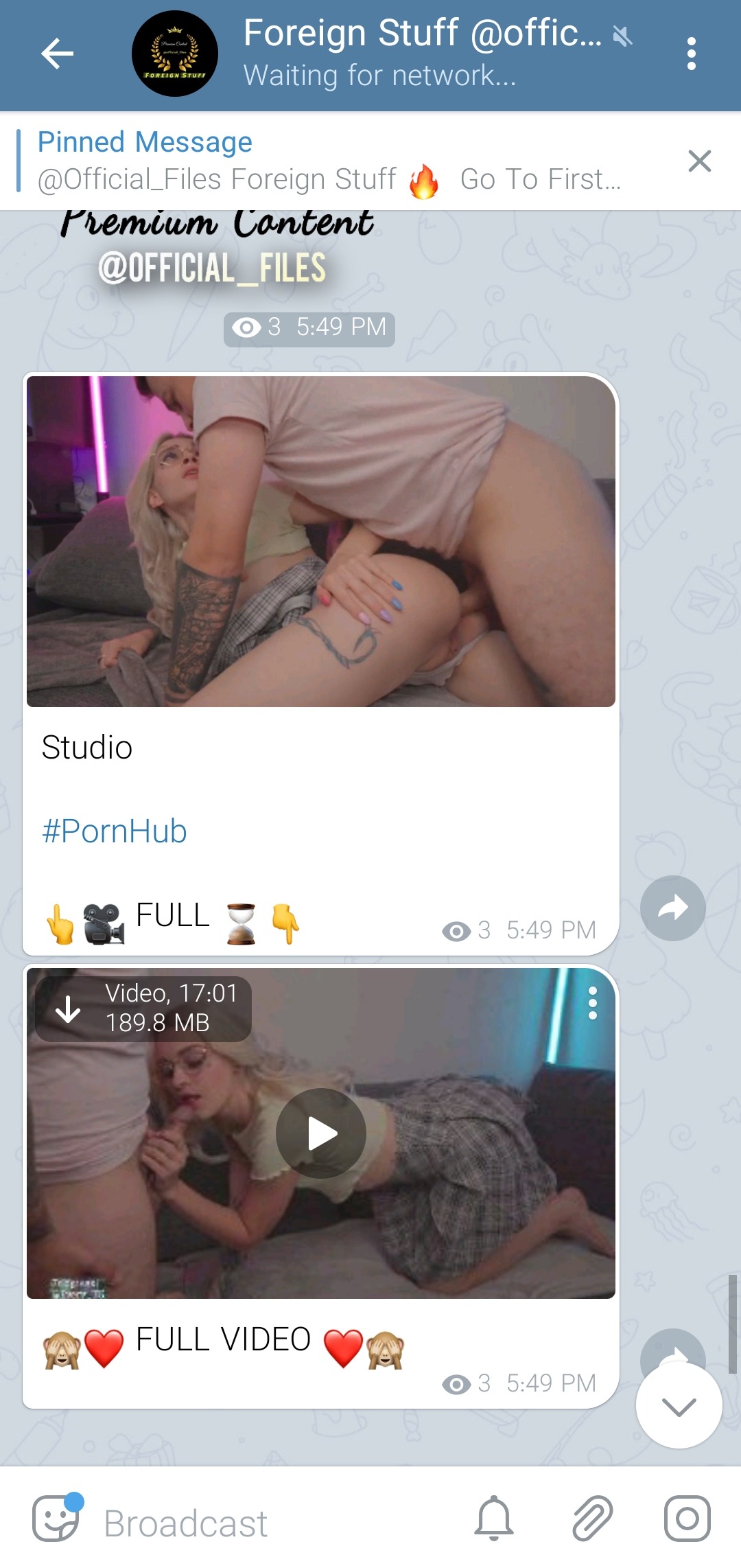Play the 17:01 video
The image size is (741, 1568).
(321, 1133)
